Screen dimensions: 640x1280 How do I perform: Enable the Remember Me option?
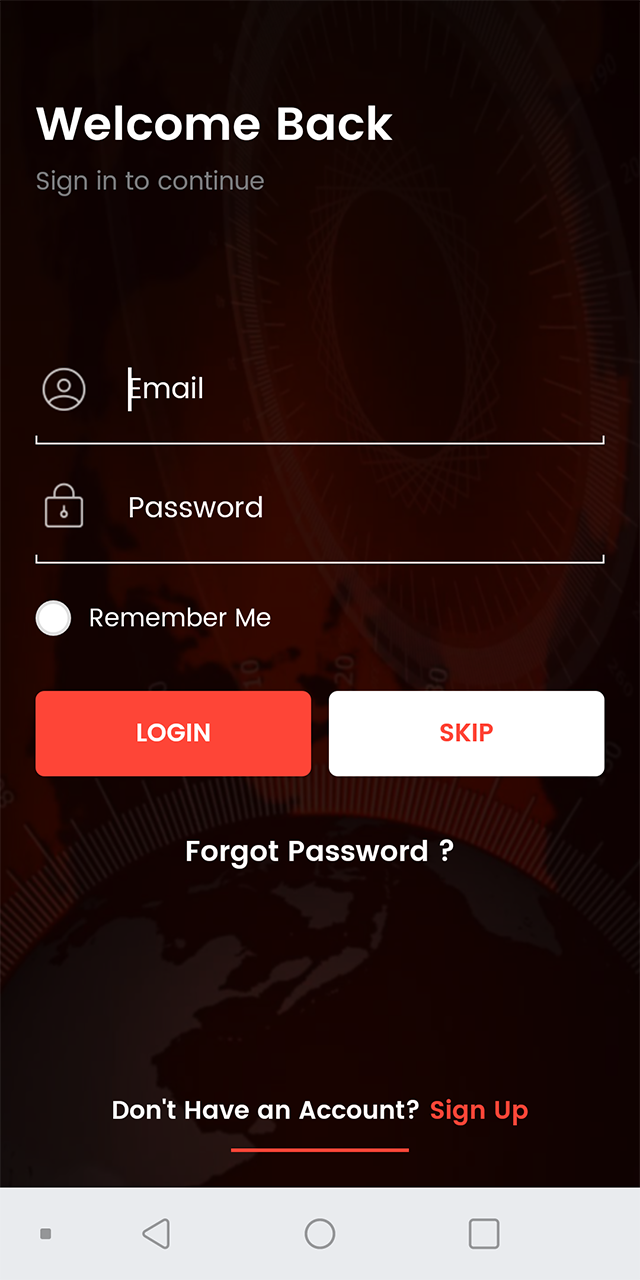(x=54, y=618)
